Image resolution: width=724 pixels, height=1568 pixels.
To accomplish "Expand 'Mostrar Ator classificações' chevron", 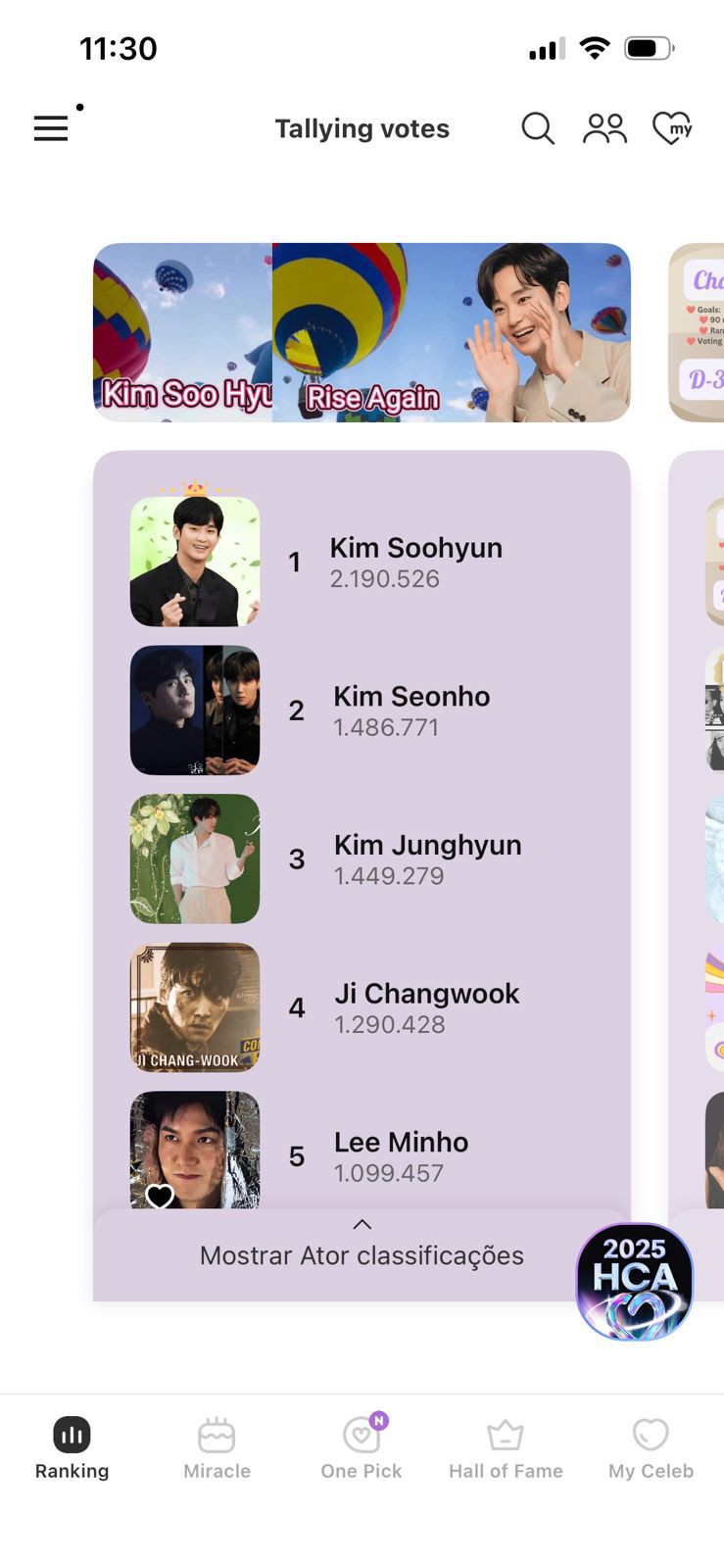I will [362, 1224].
